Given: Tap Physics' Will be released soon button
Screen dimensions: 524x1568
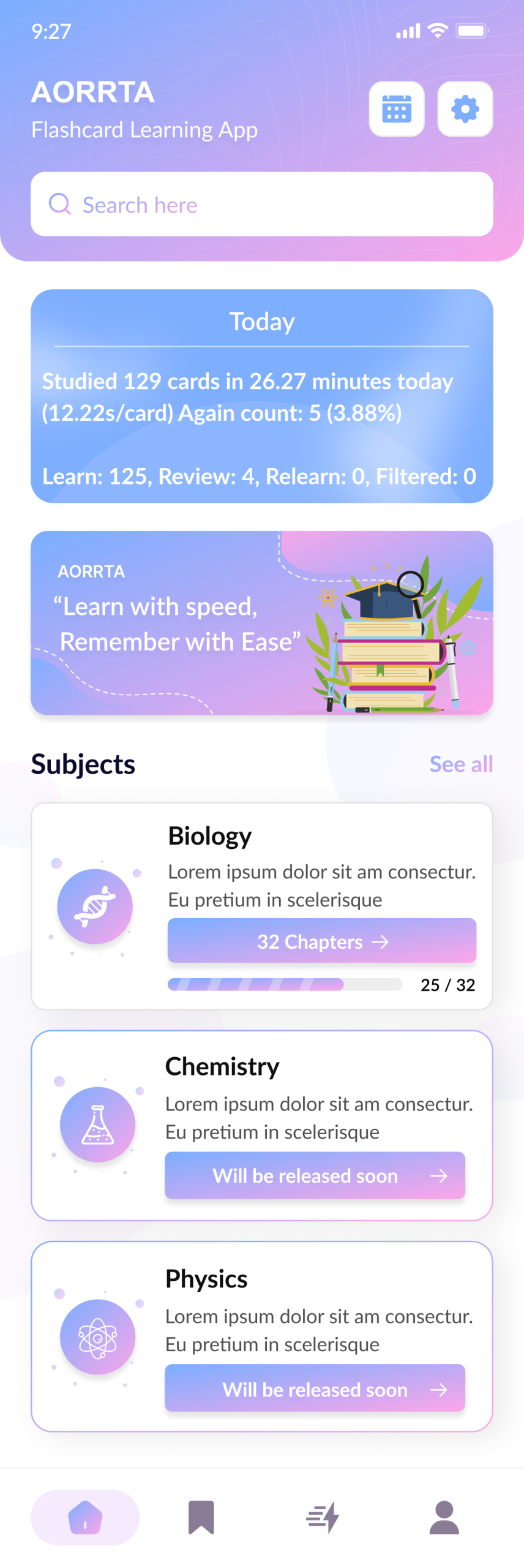Looking at the screenshot, I should tap(315, 1388).
